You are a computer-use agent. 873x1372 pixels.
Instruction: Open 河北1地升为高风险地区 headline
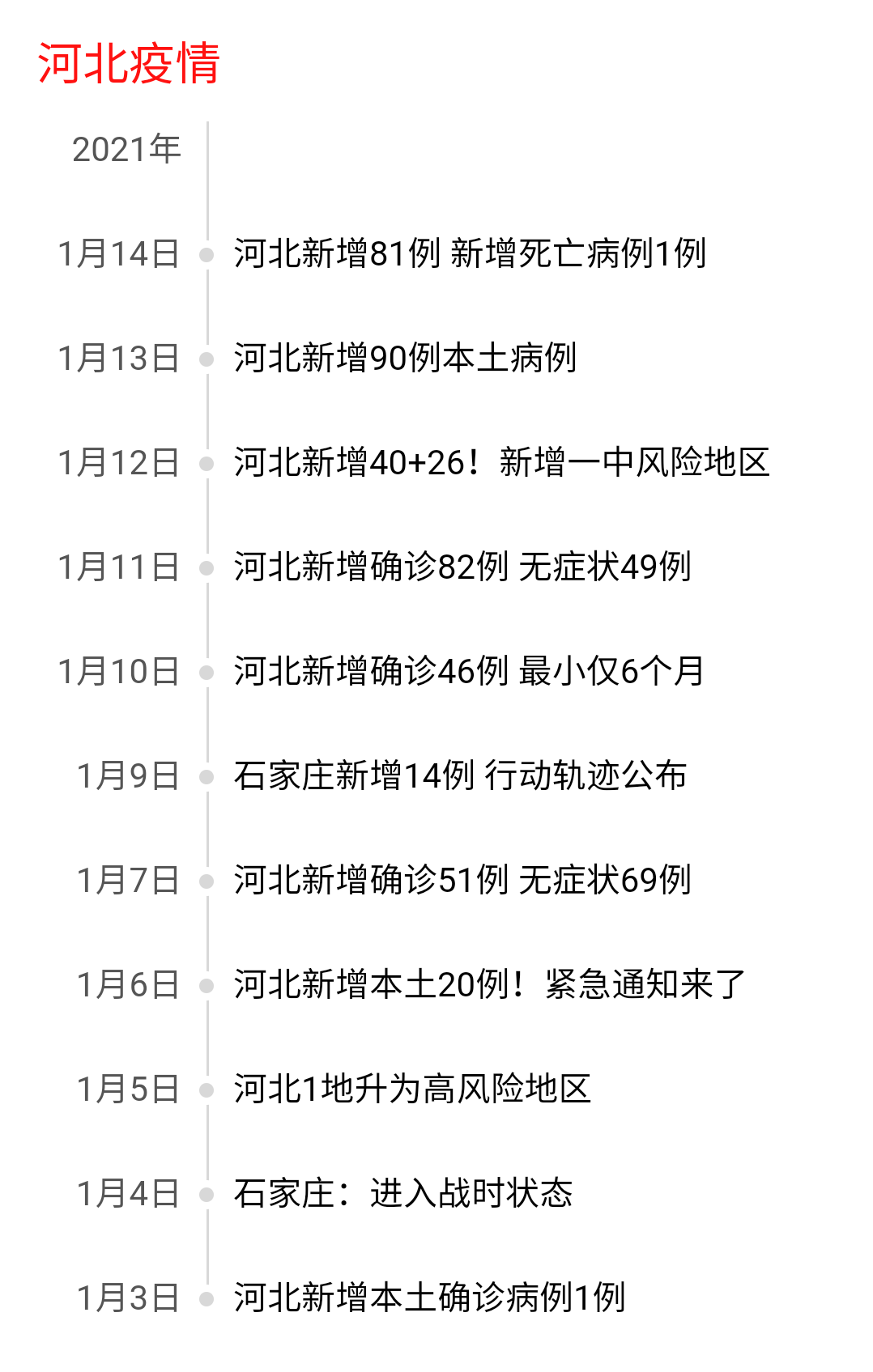click(412, 1089)
